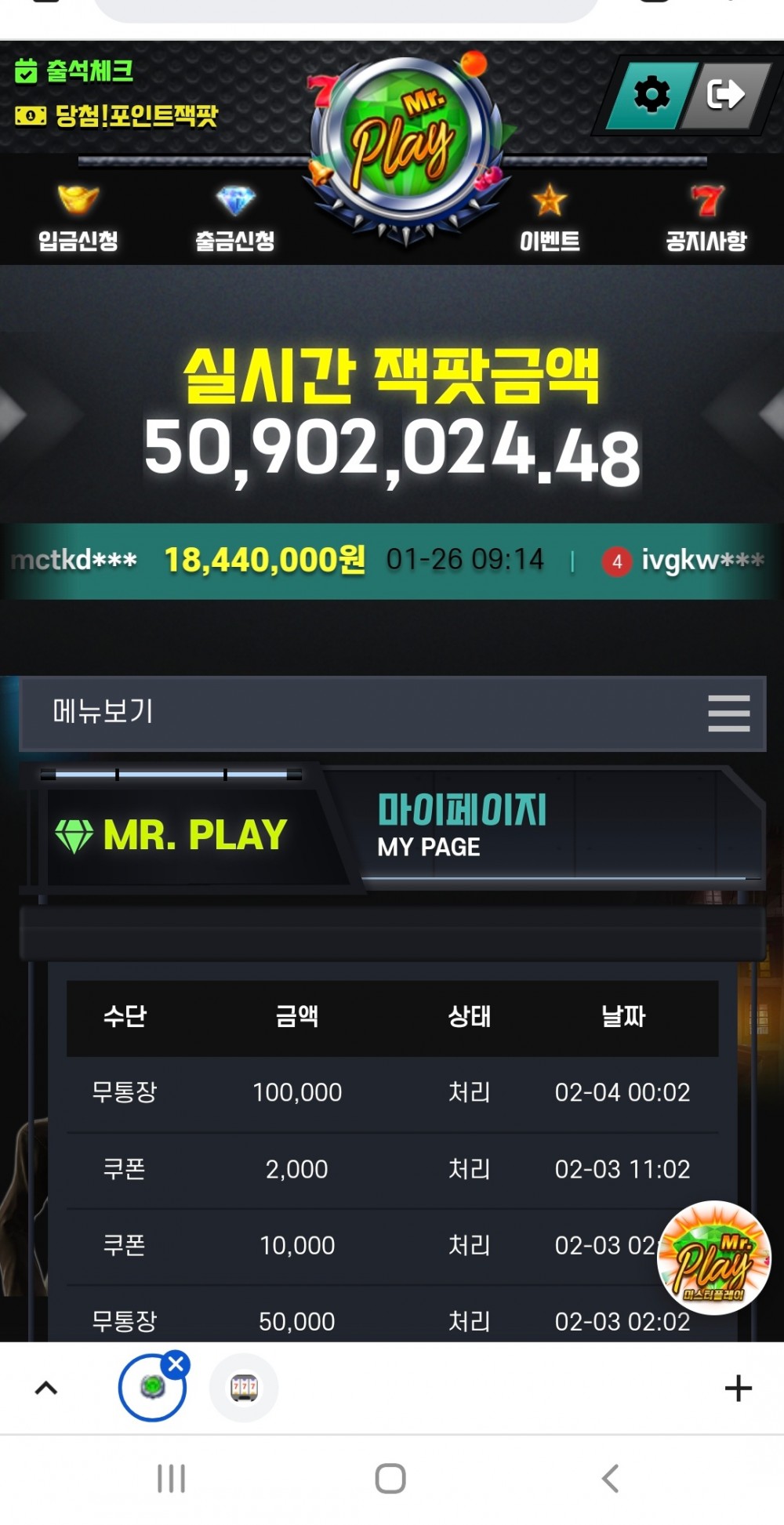This screenshot has height=1525, width=784.
Task: Show the next jackpot banner slide
Action: 771,414
